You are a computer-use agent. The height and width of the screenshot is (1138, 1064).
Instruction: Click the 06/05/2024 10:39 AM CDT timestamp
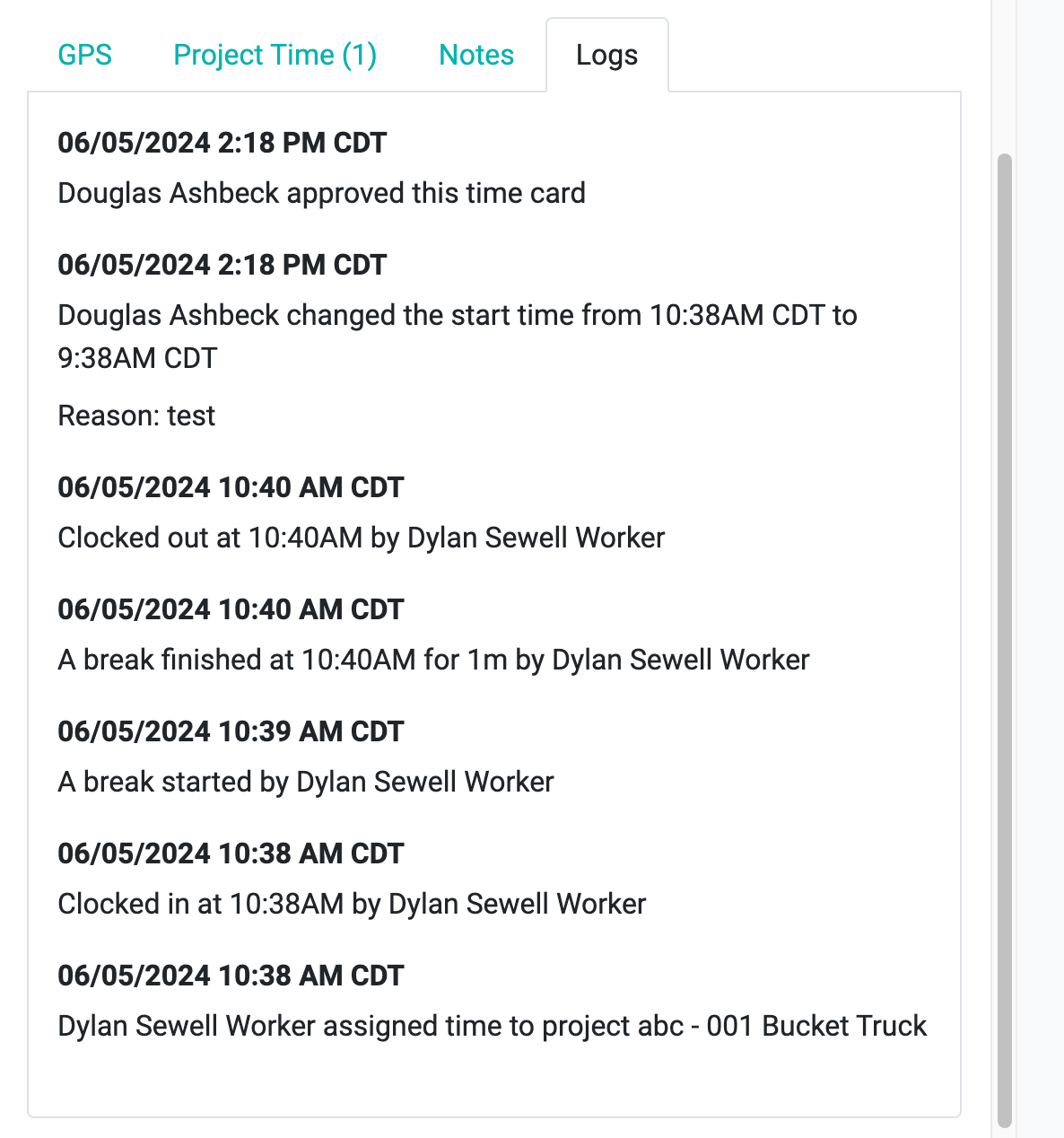(231, 731)
